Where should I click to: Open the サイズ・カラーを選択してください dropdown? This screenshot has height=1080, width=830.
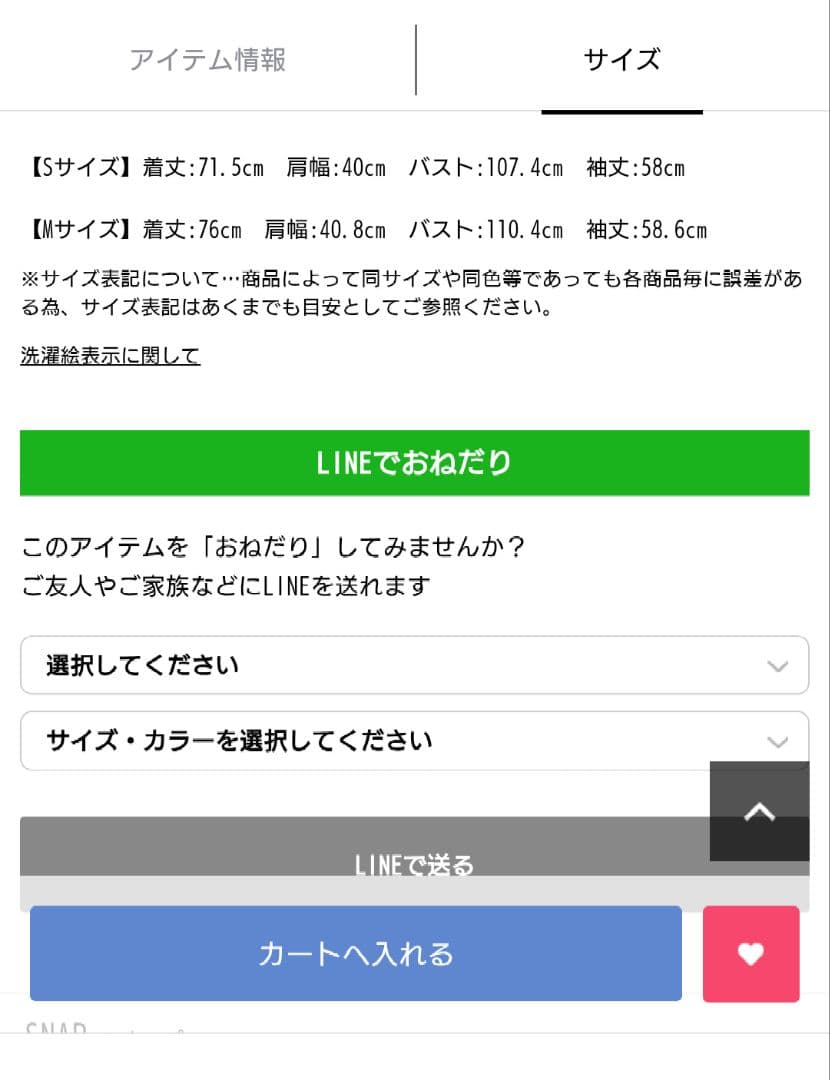pos(414,741)
